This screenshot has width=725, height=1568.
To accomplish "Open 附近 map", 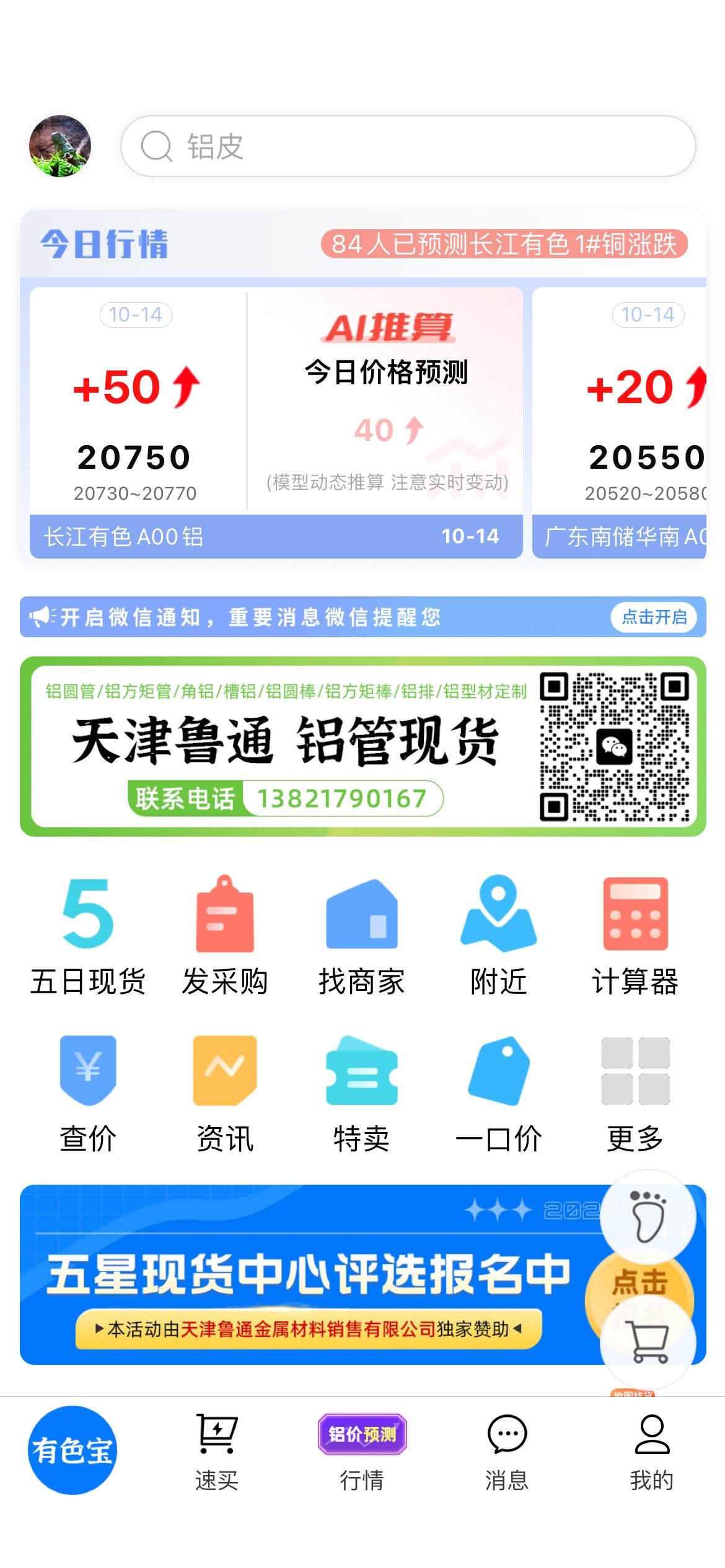I will pyautogui.click(x=499, y=935).
